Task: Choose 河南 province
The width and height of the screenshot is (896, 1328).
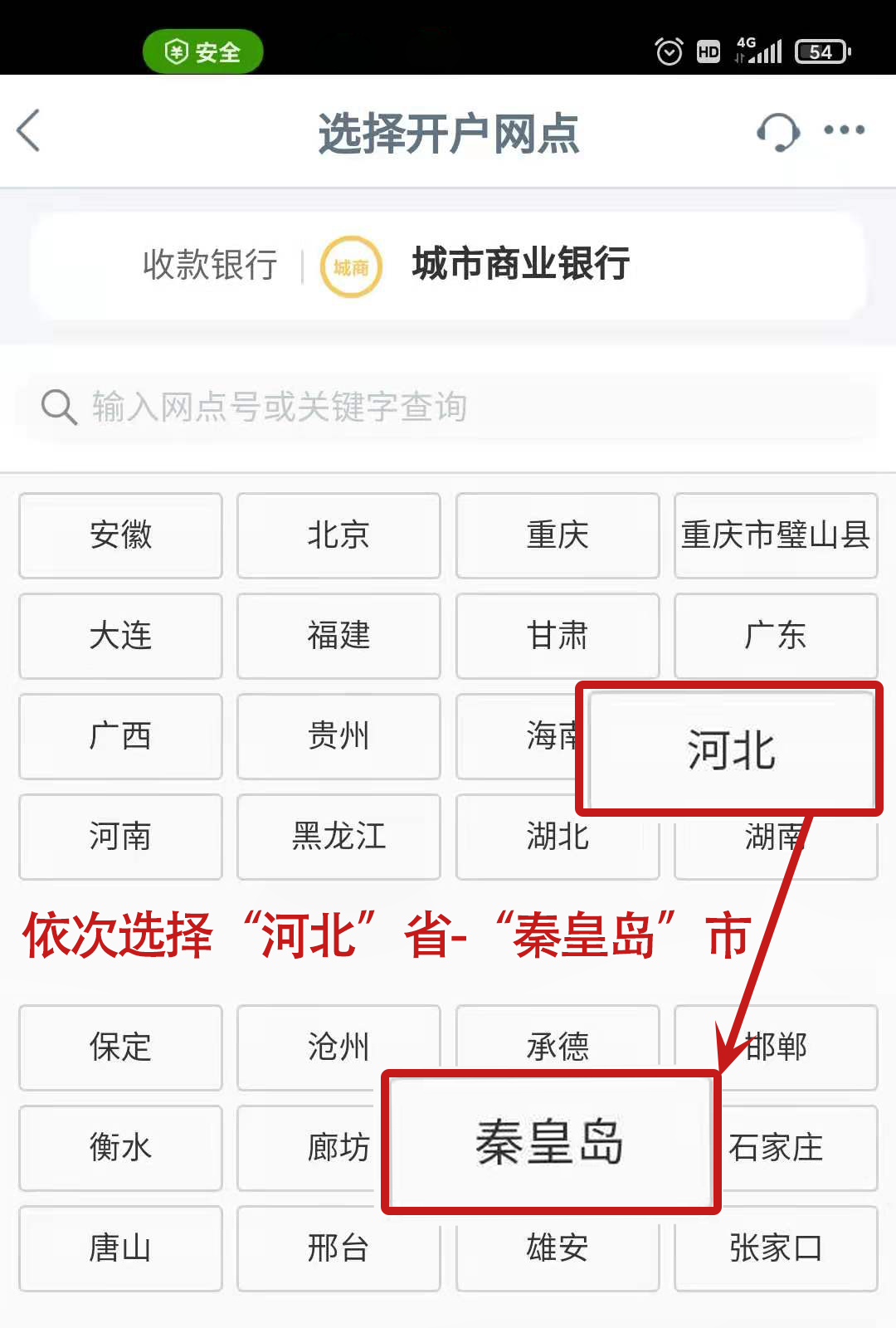Action: (x=120, y=837)
